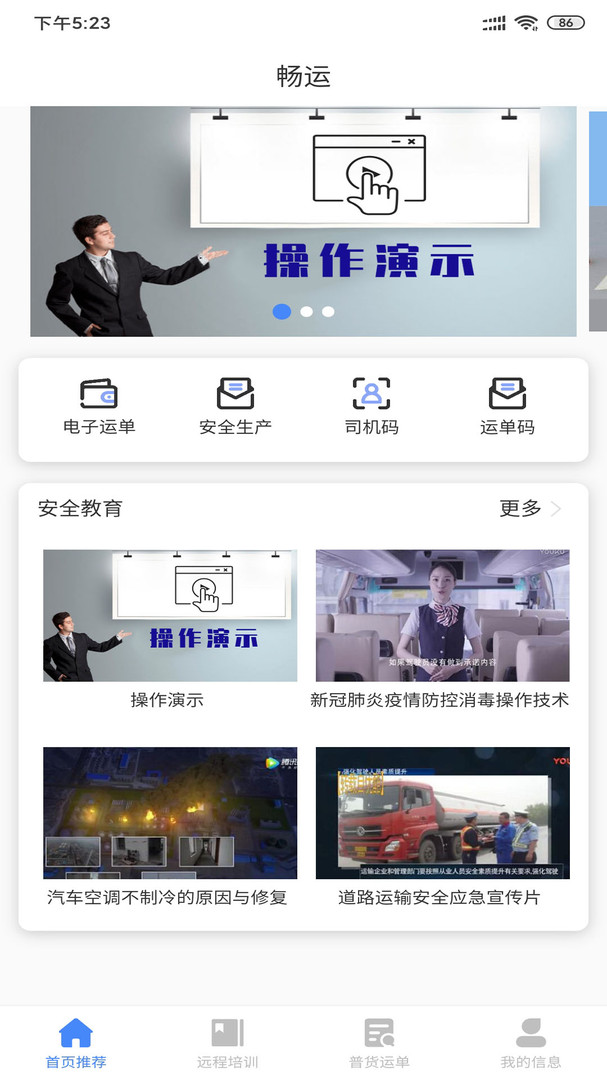Switch to the 远程培训 tab

tap(227, 1043)
